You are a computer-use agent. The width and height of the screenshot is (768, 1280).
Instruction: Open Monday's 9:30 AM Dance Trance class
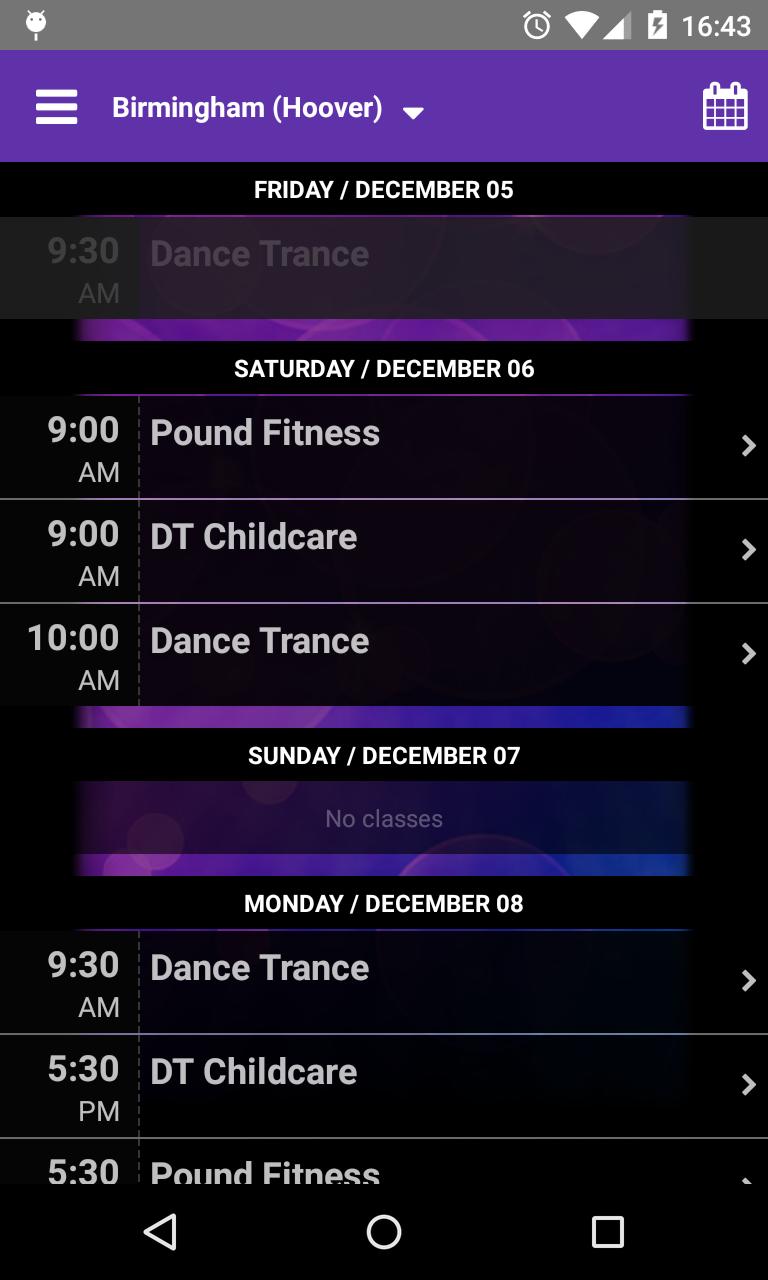pyautogui.click(x=384, y=981)
